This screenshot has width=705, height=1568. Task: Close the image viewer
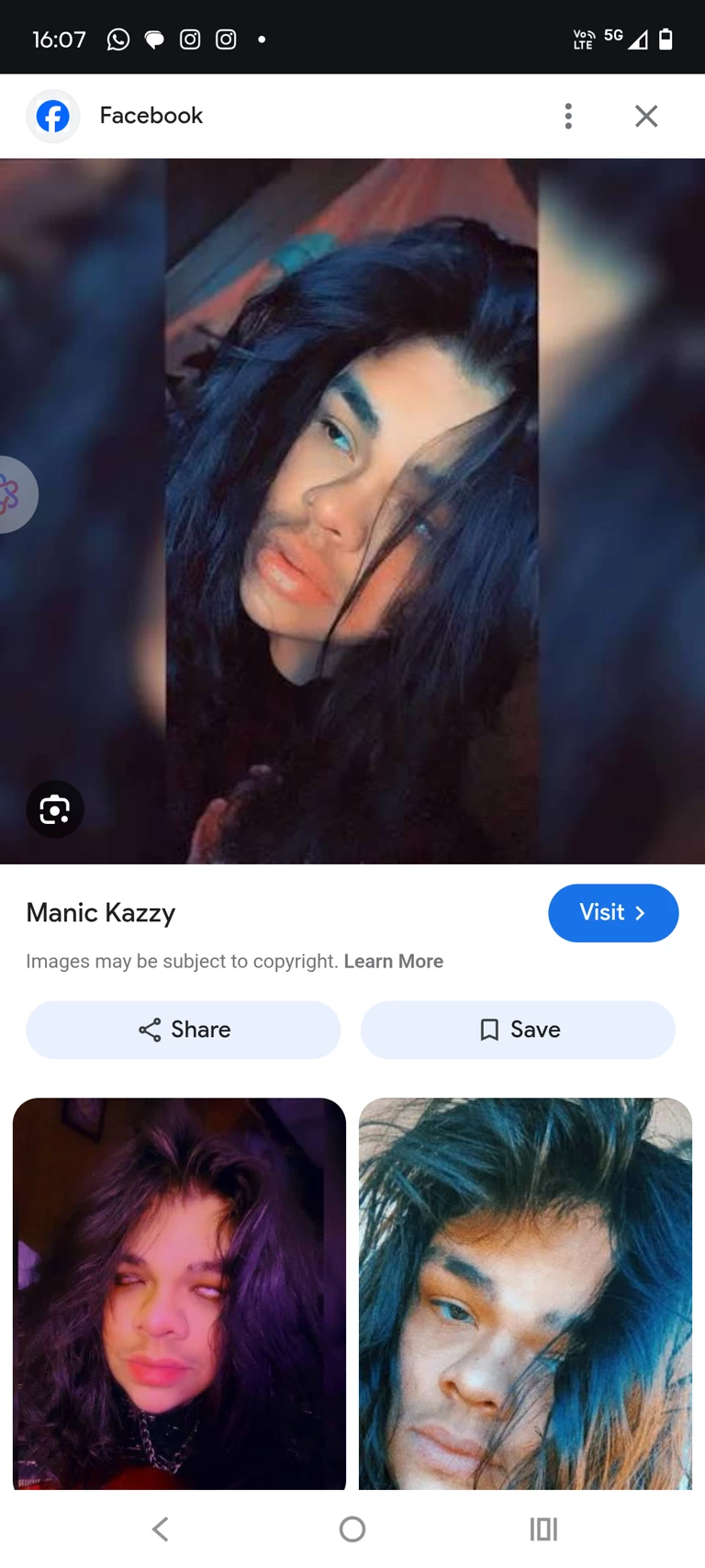click(646, 116)
